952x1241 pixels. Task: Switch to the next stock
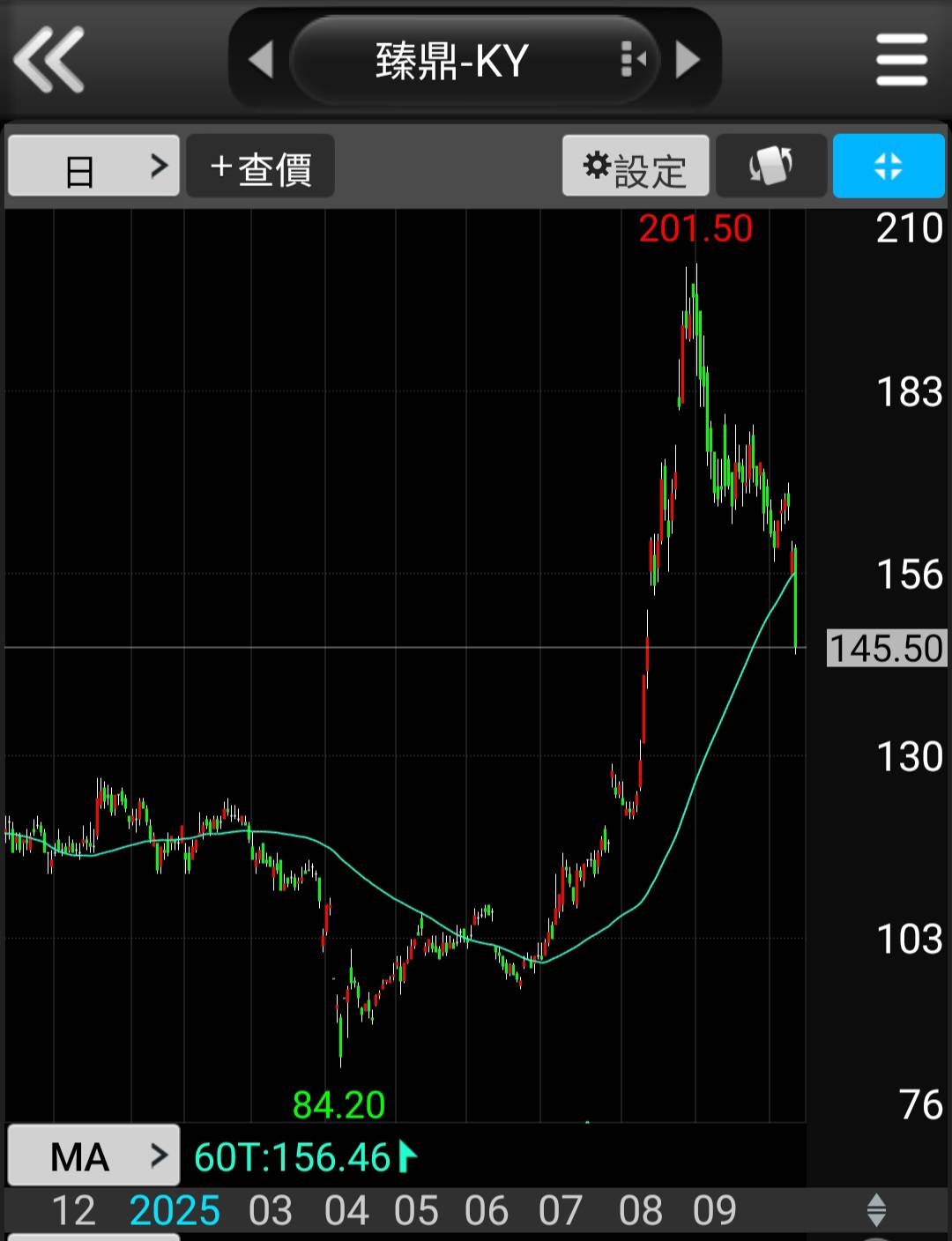[x=688, y=60]
